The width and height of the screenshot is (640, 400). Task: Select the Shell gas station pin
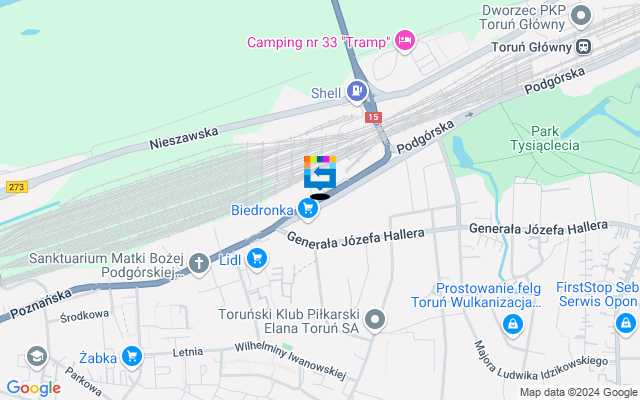(358, 93)
